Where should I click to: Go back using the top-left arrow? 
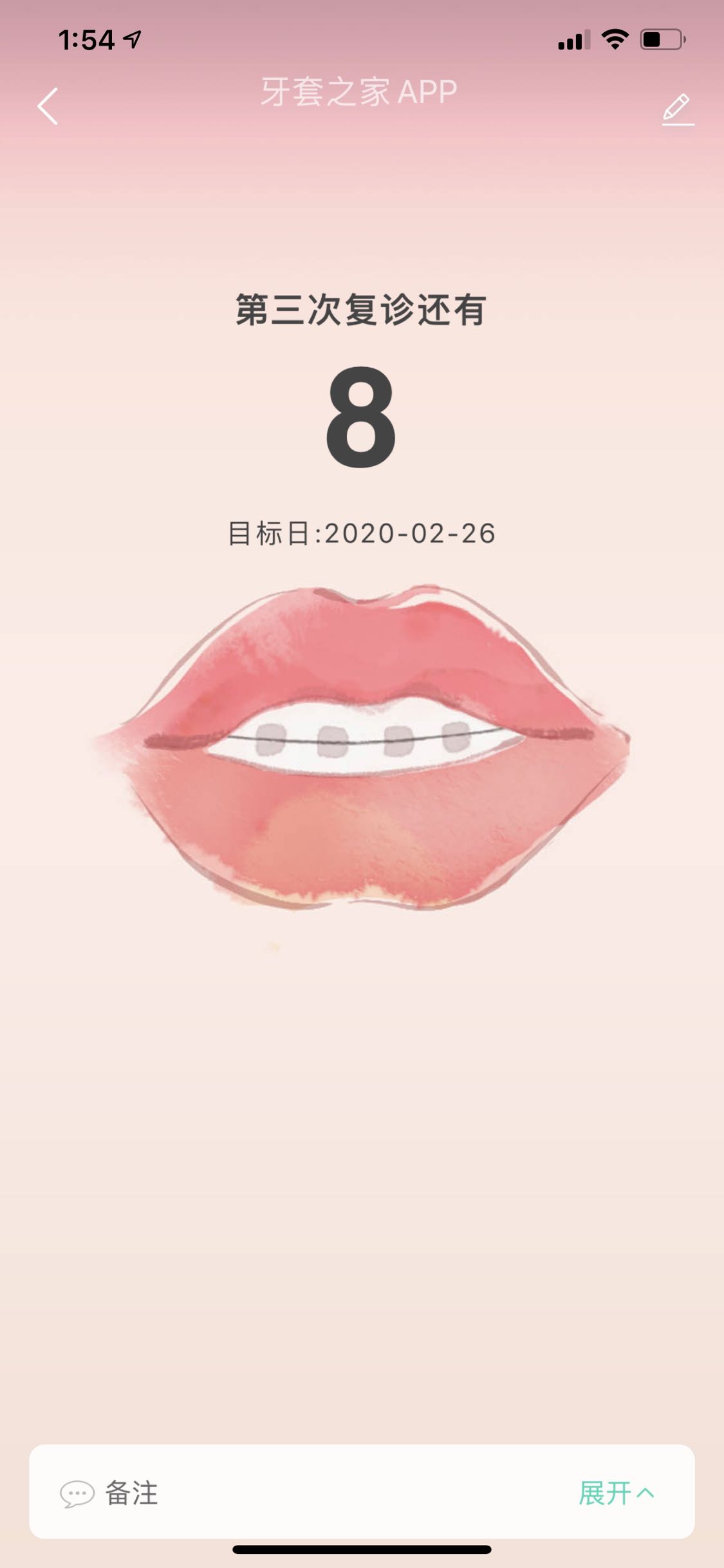48,106
